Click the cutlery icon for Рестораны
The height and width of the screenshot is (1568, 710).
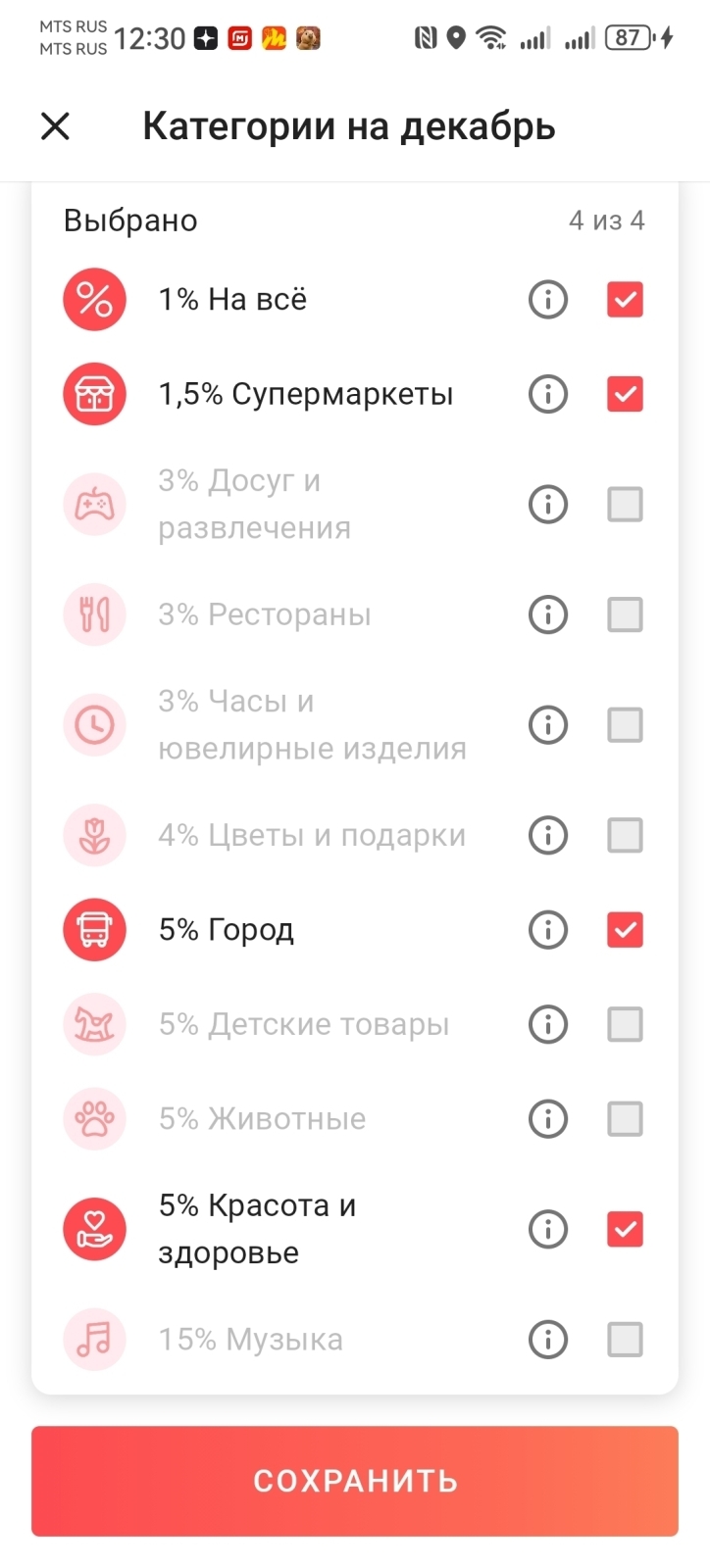coord(94,614)
